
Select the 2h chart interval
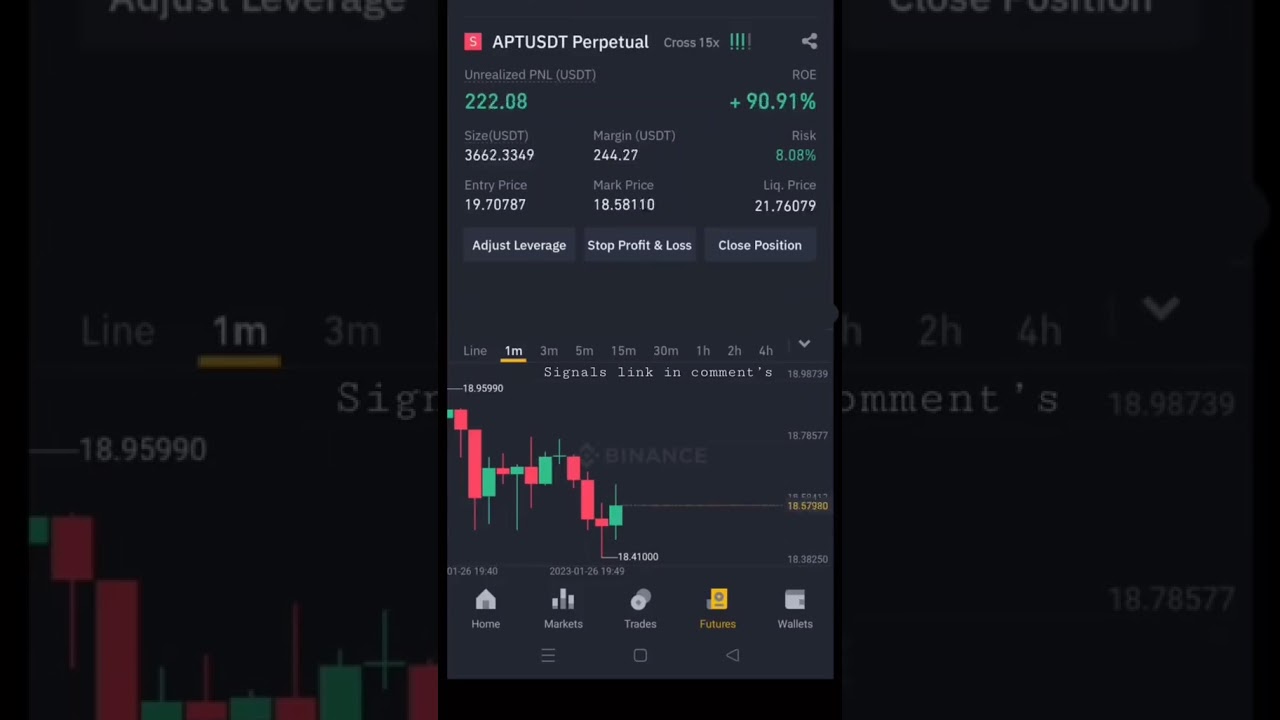click(x=734, y=351)
